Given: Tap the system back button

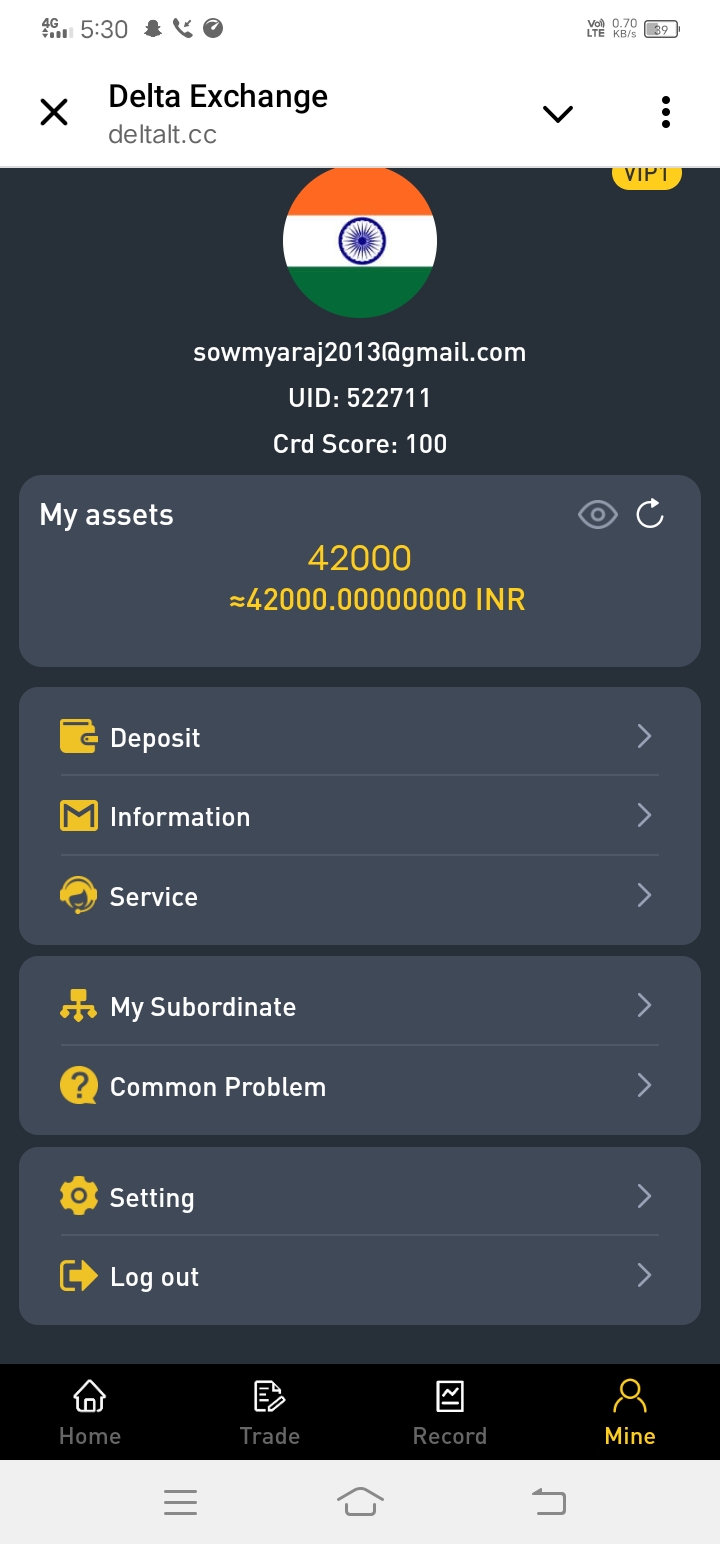Looking at the screenshot, I should (548, 1501).
